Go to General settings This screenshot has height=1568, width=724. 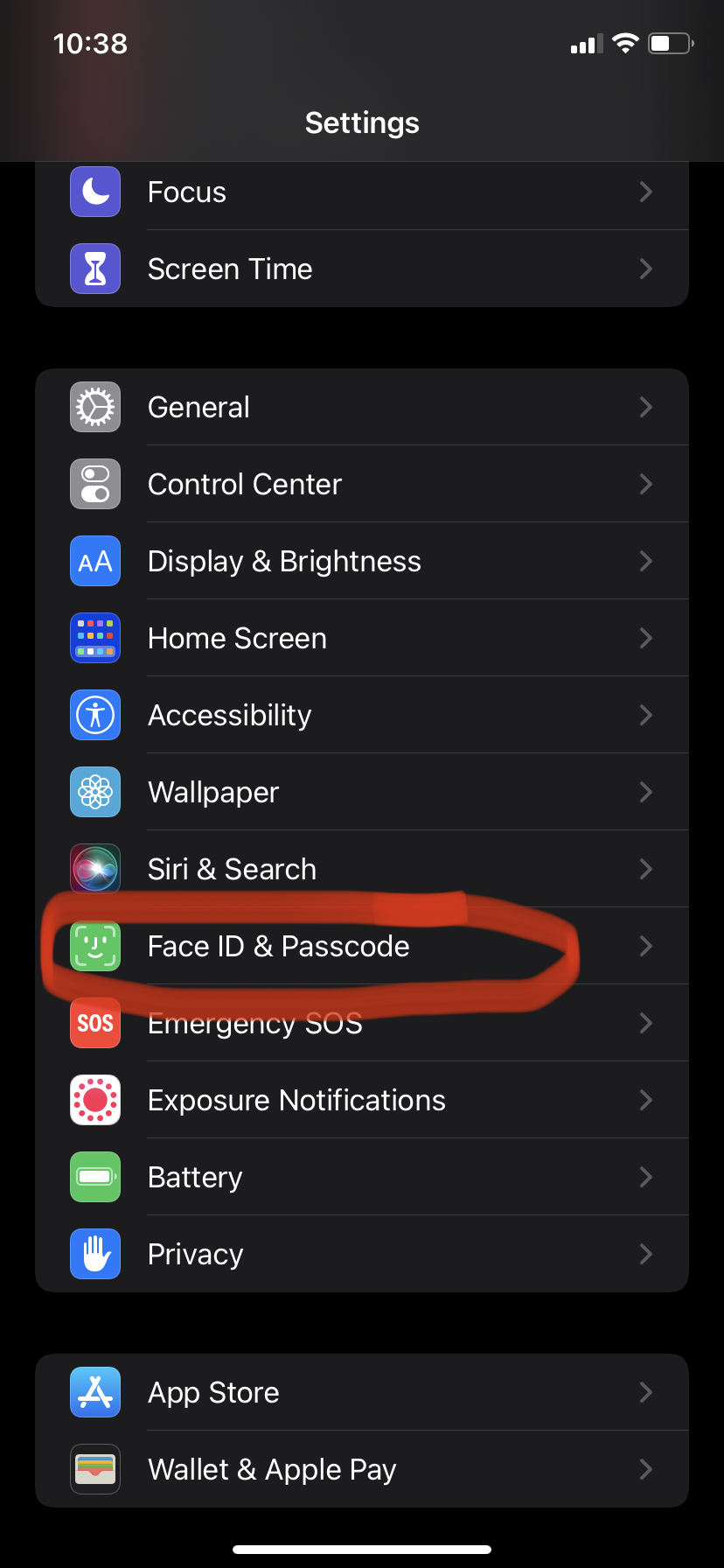click(x=362, y=407)
